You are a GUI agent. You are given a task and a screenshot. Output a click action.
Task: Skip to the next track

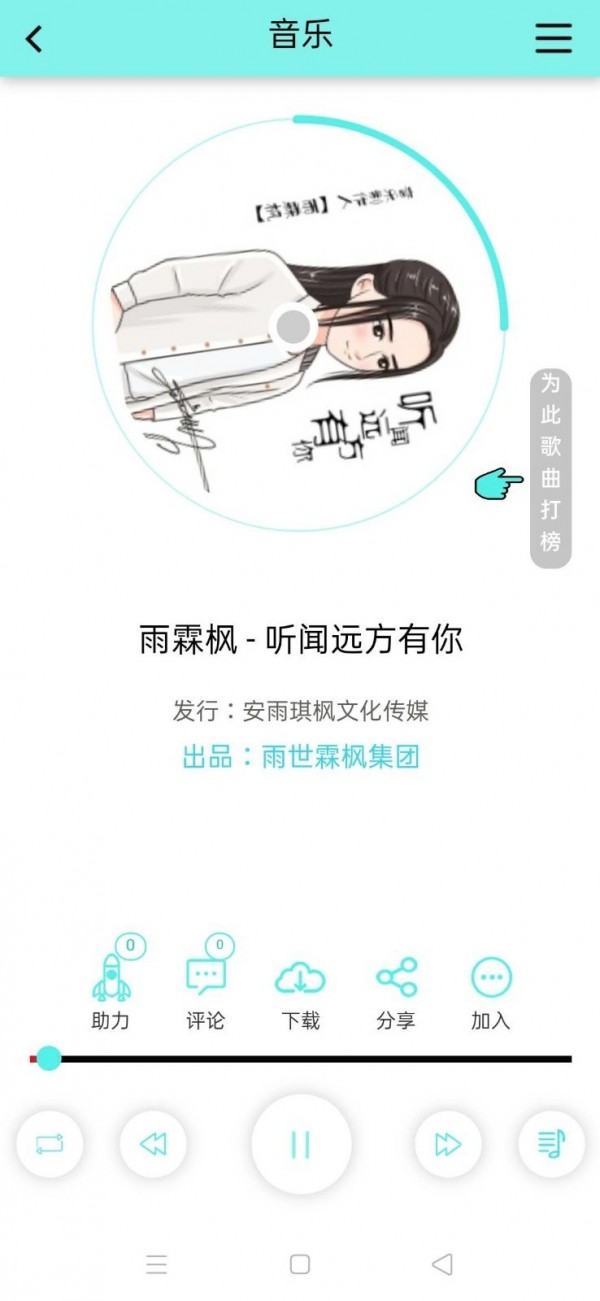click(x=448, y=1144)
